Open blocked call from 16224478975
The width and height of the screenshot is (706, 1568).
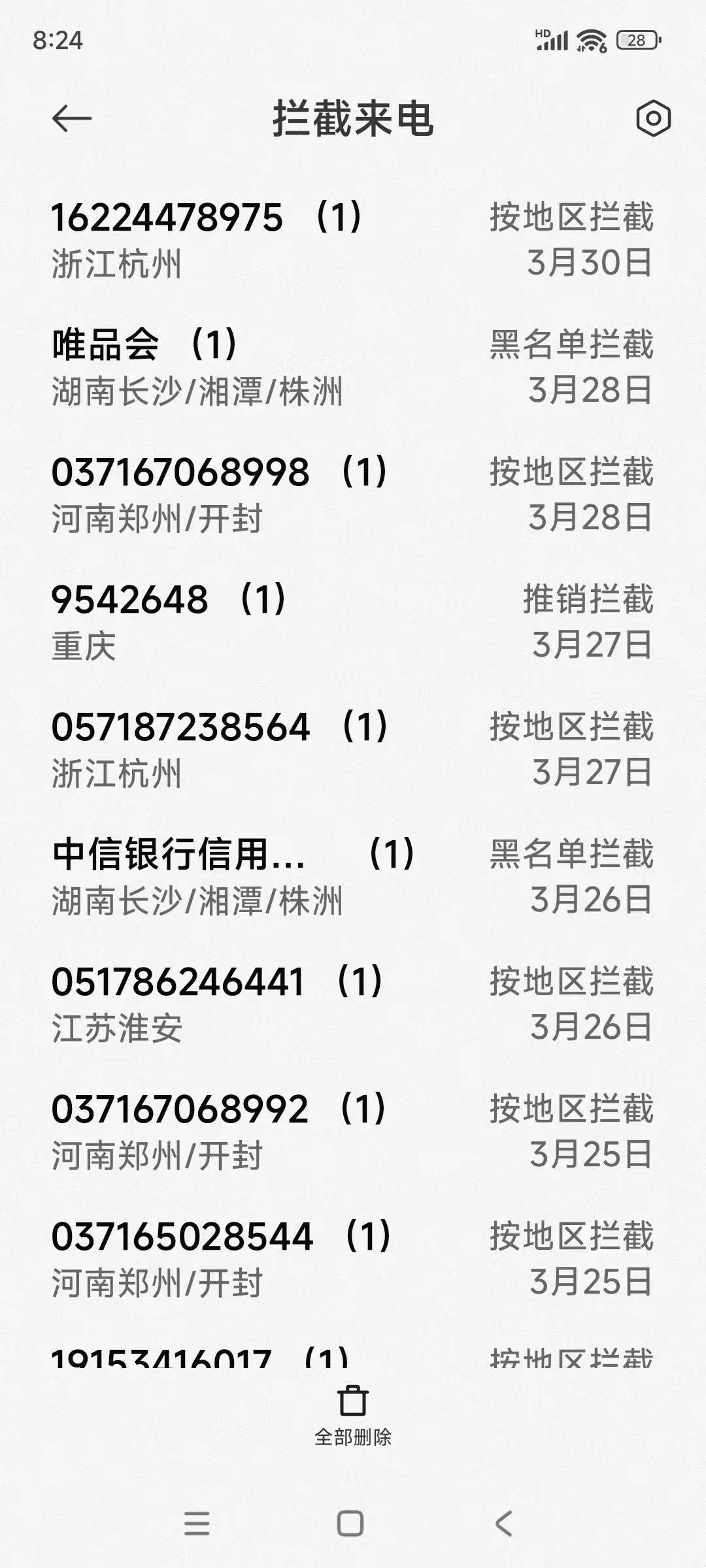353,240
